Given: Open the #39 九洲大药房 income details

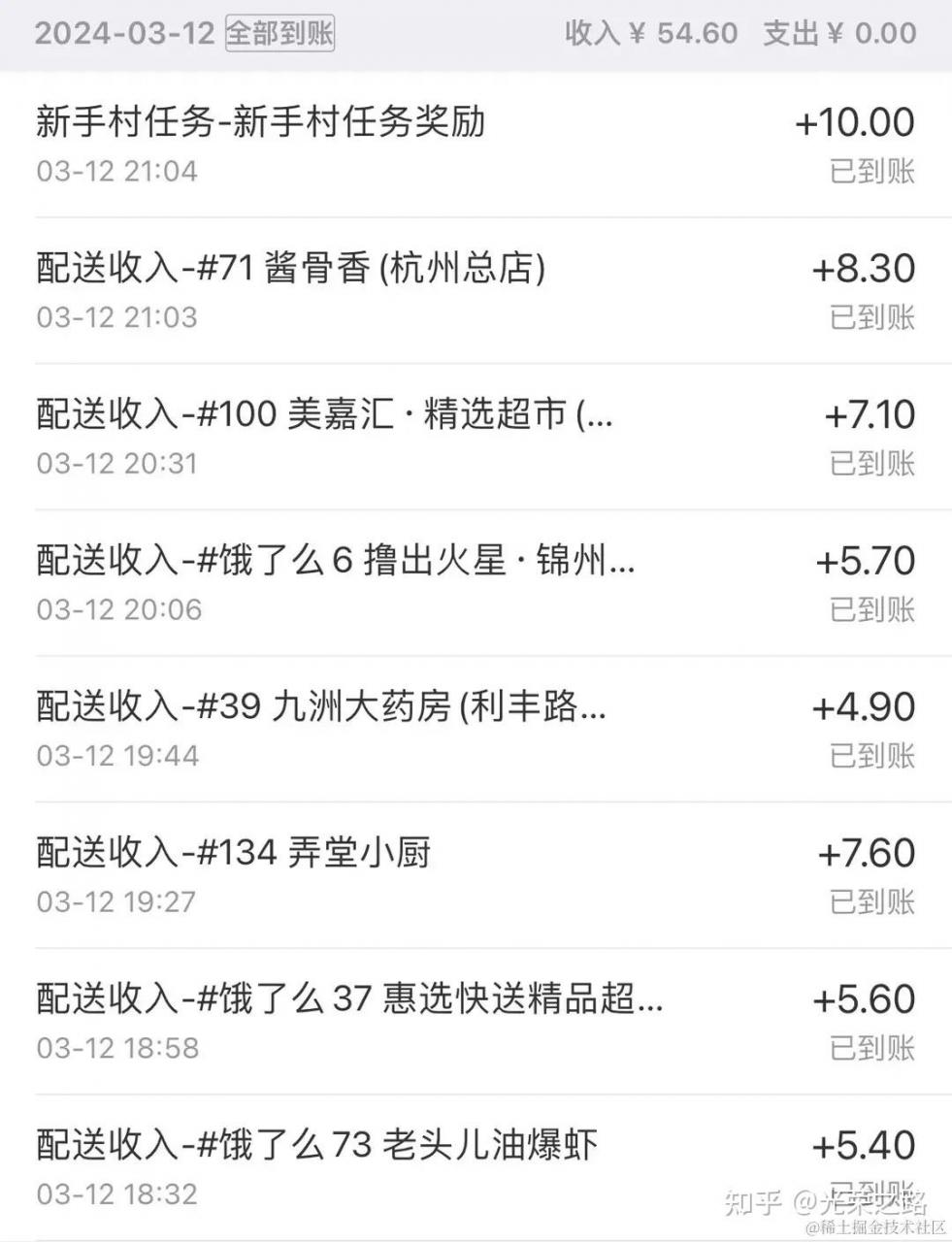Looking at the screenshot, I should 476,729.
